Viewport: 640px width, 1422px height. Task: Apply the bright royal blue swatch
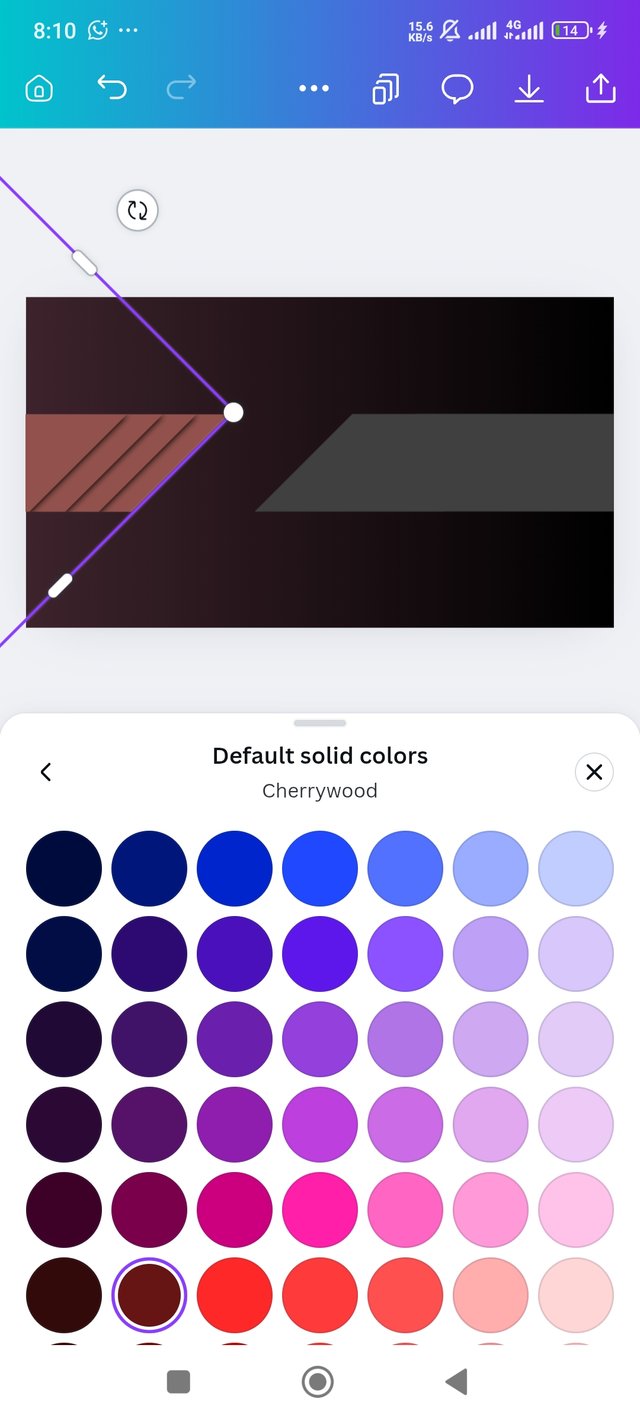pyautogui.click(x=320, y=868)
